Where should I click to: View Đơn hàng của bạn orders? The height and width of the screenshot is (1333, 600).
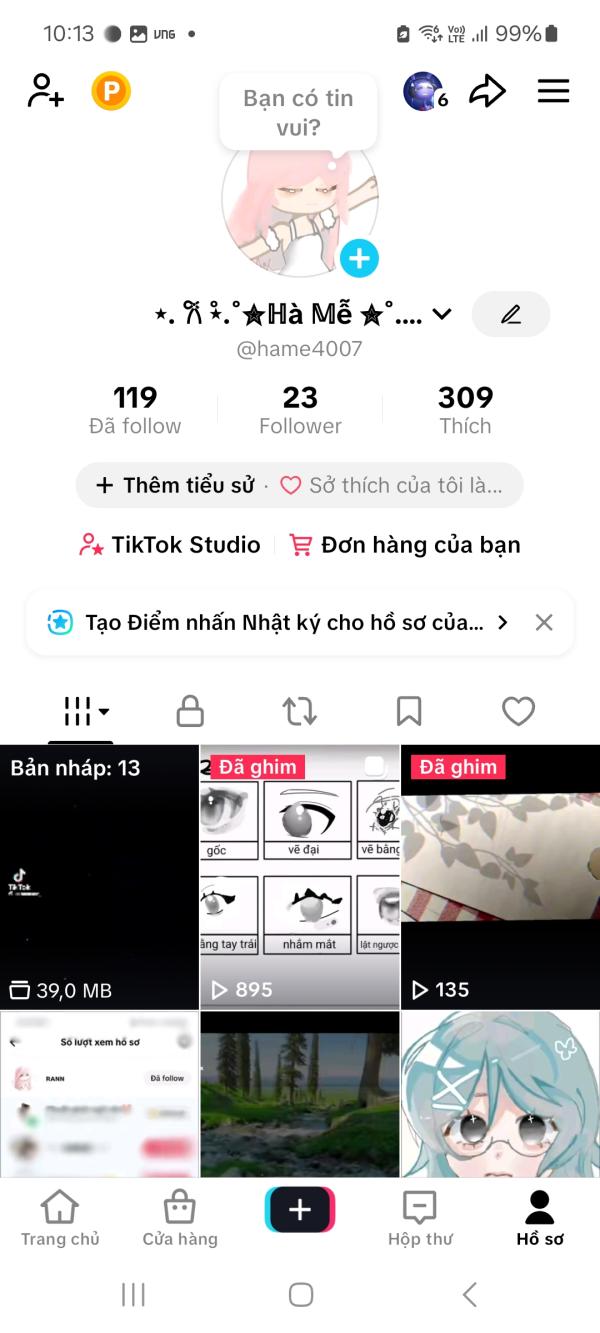pyautogui.click(x=405, y=545)
